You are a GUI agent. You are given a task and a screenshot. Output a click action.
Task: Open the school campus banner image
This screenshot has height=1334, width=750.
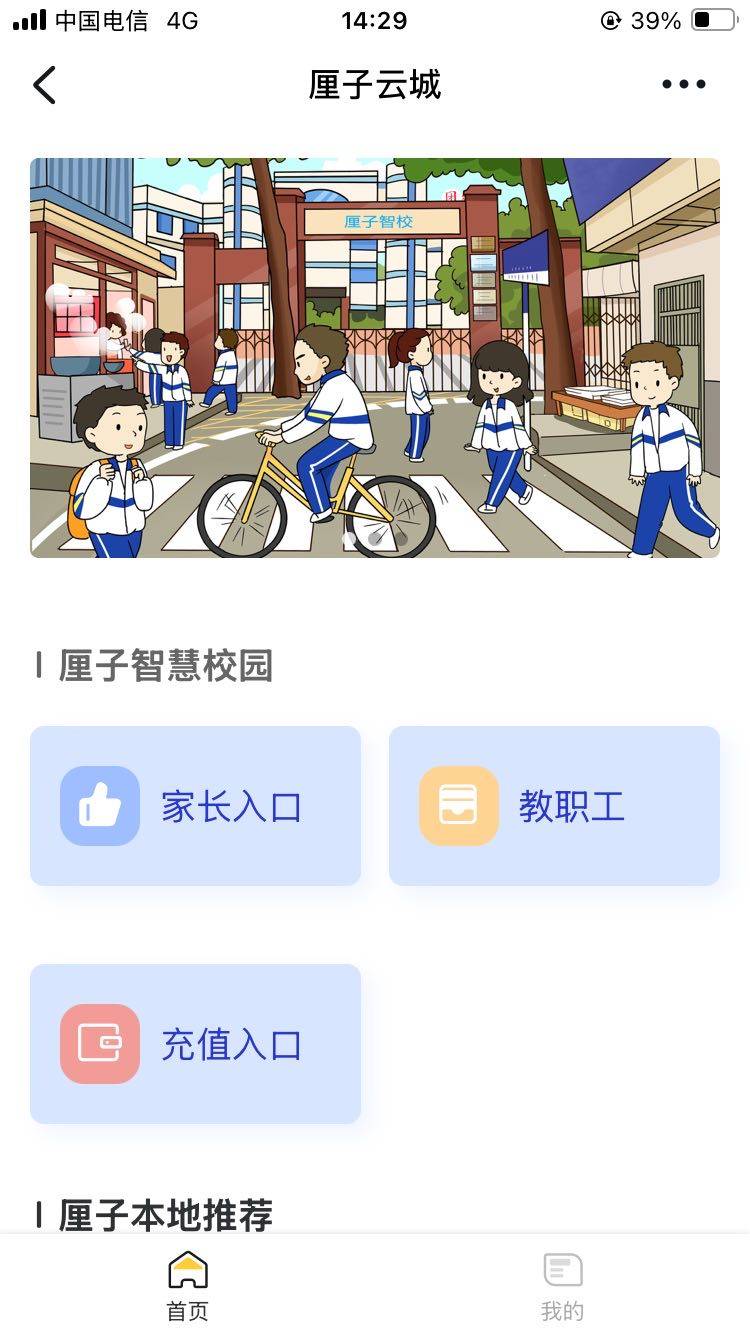coord(375,357)
